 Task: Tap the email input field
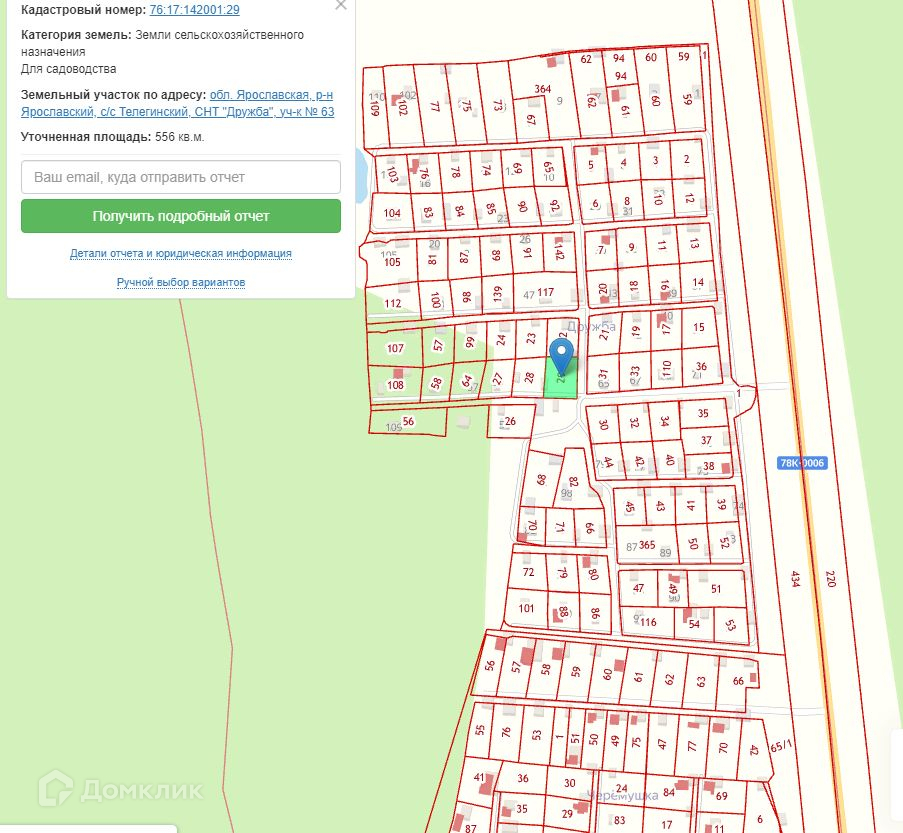(x=181, y=177)
